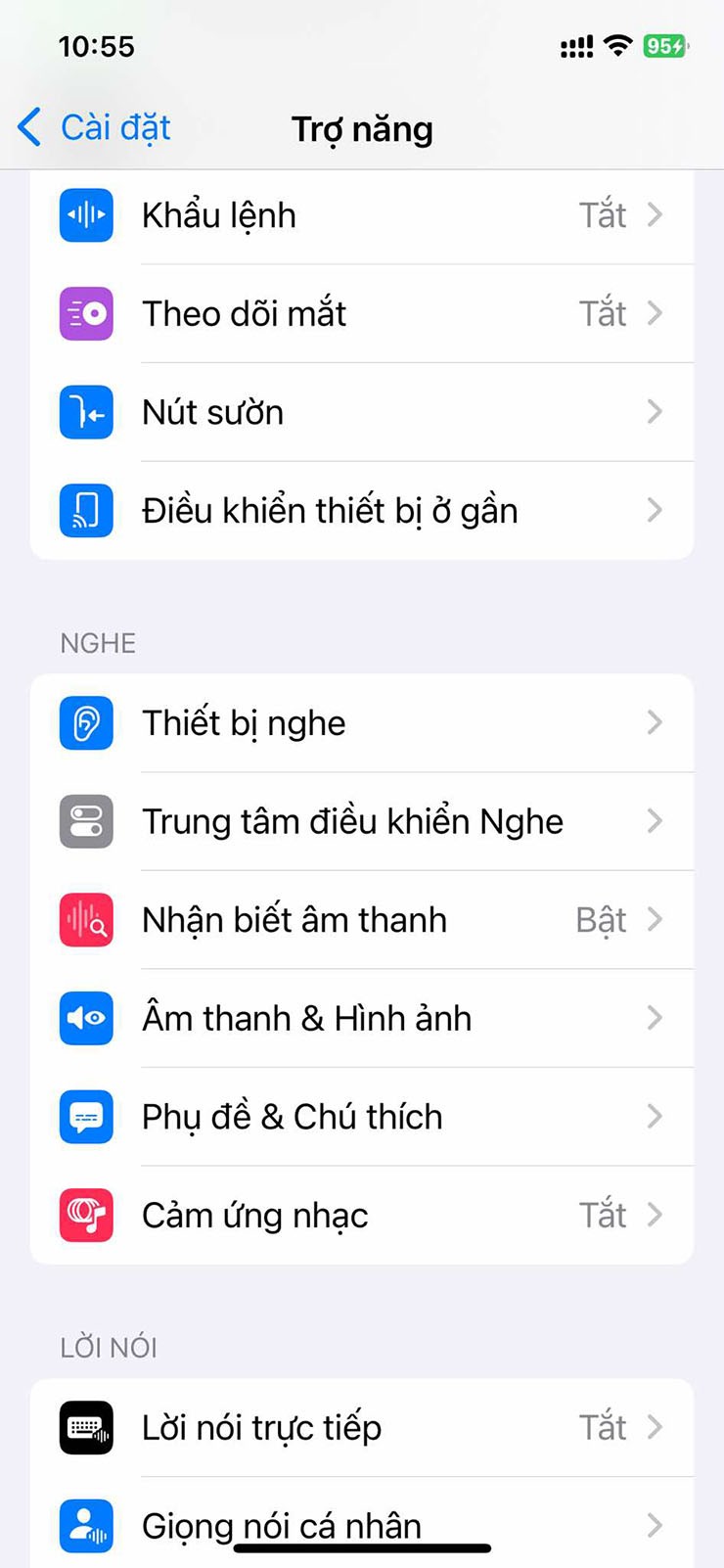Open Lời nói trực tiếp

[362, 1428]
